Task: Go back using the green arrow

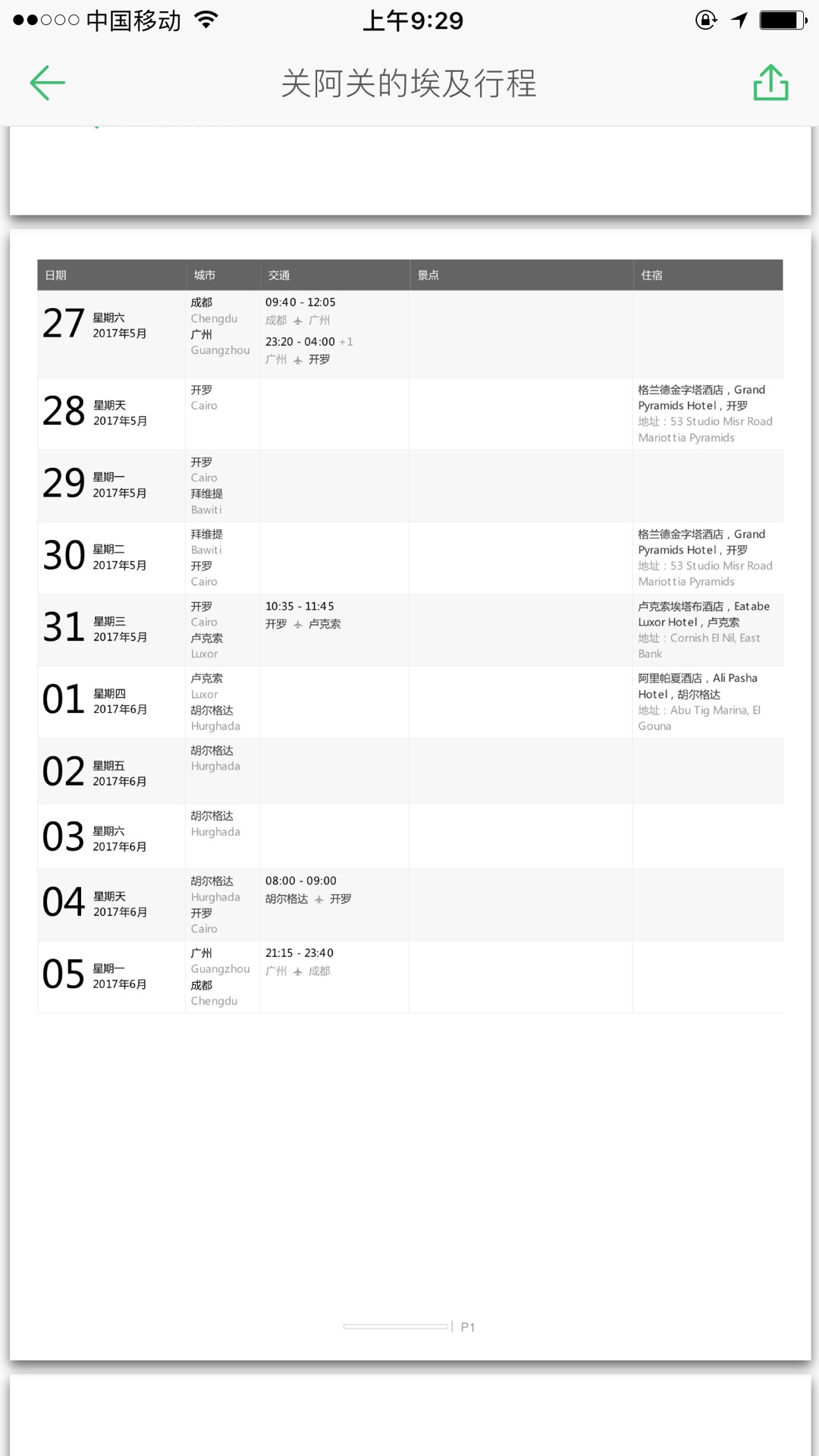Action: [47, 83]
